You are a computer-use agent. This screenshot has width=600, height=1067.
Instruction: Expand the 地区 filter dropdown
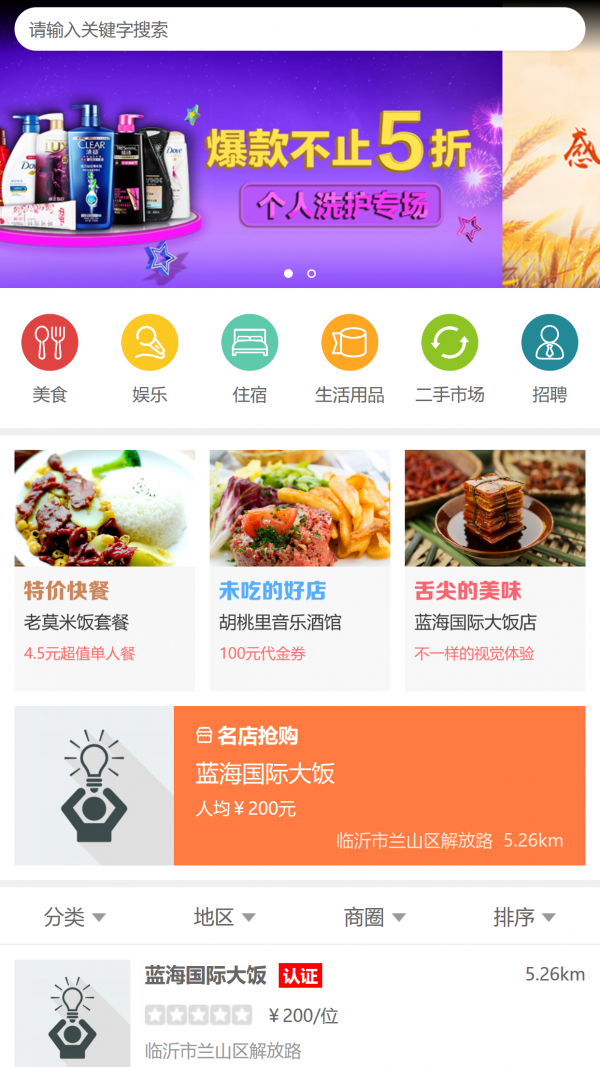225,917
